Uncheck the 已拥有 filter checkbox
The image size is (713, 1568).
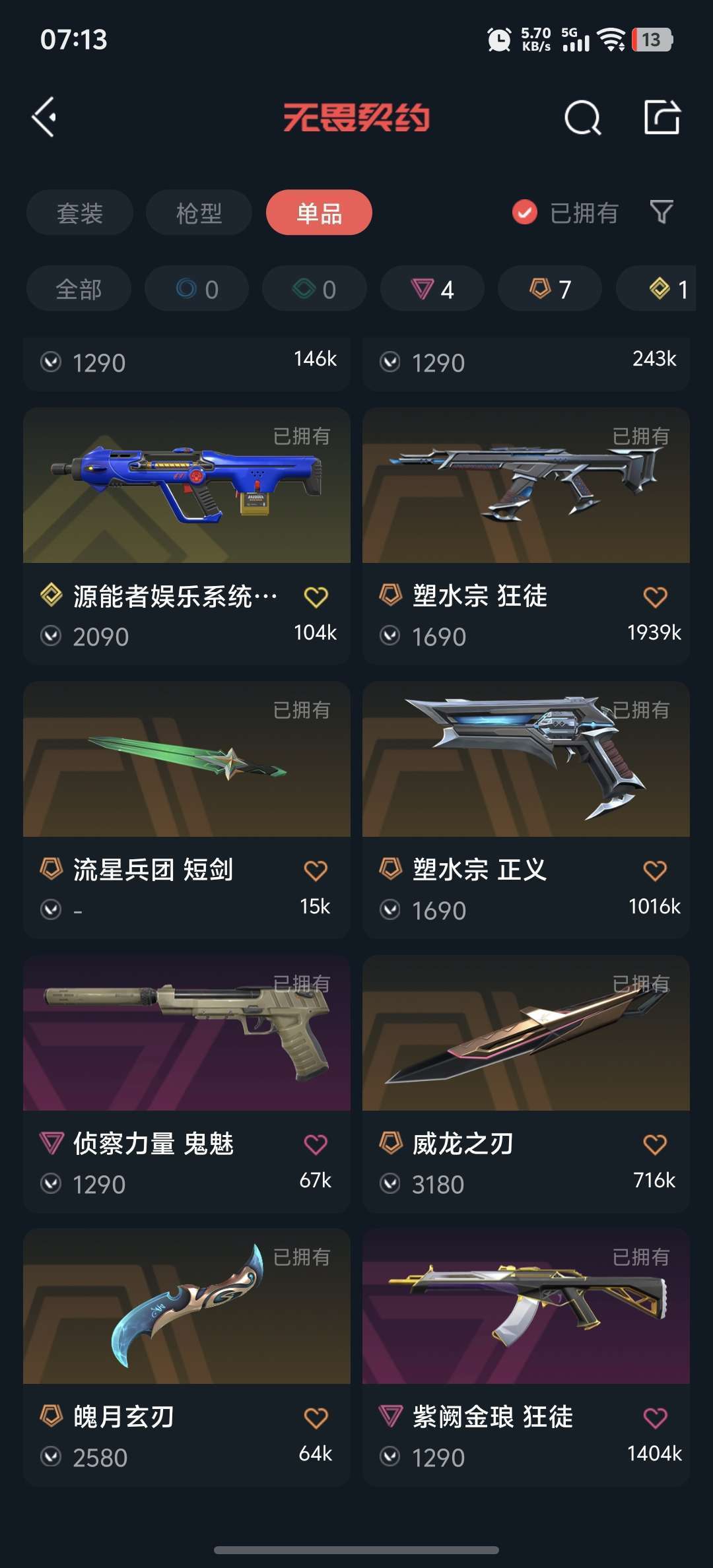[x=525, y=212]
